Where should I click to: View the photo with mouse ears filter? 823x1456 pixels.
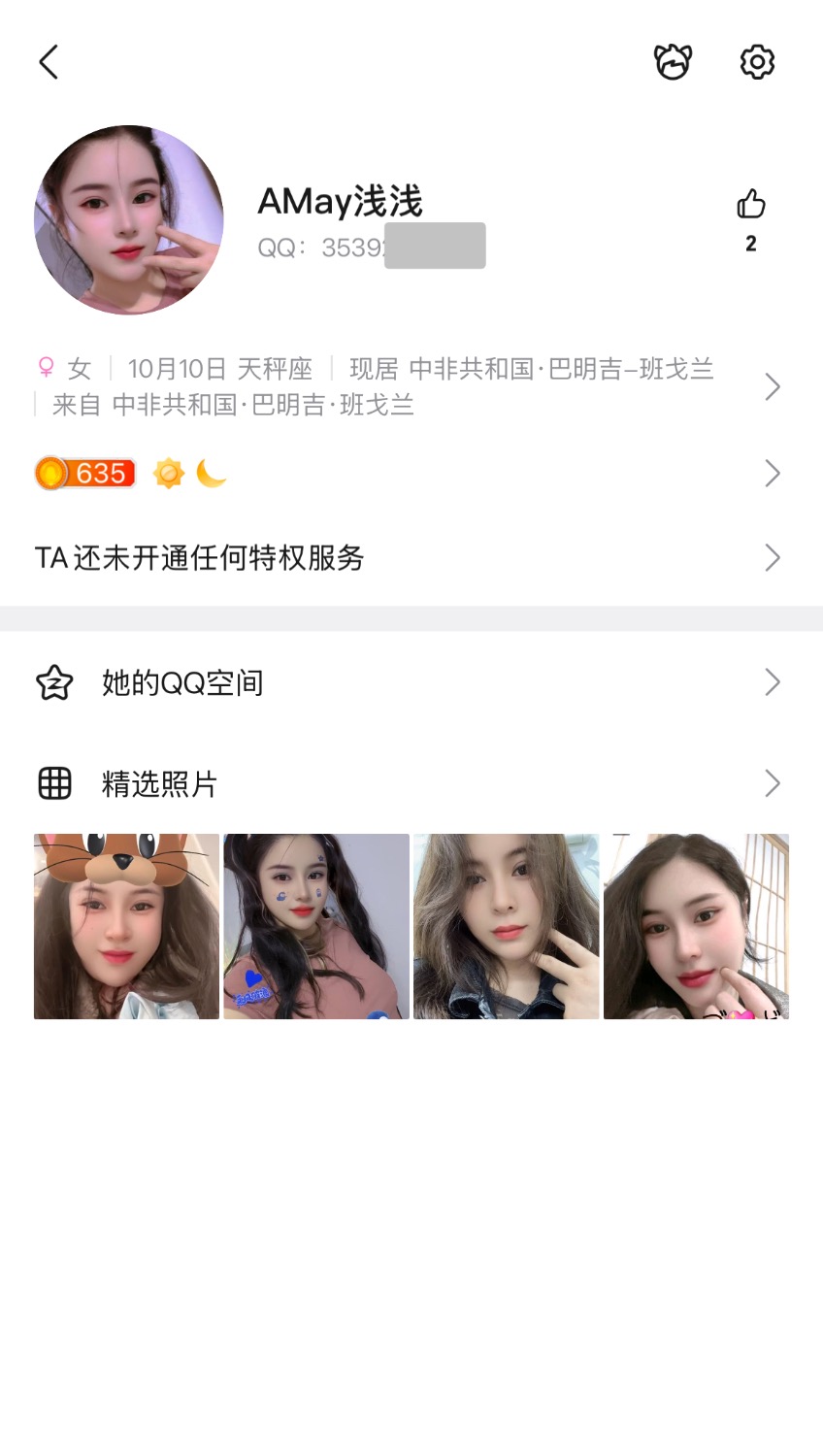coord(126,926)
